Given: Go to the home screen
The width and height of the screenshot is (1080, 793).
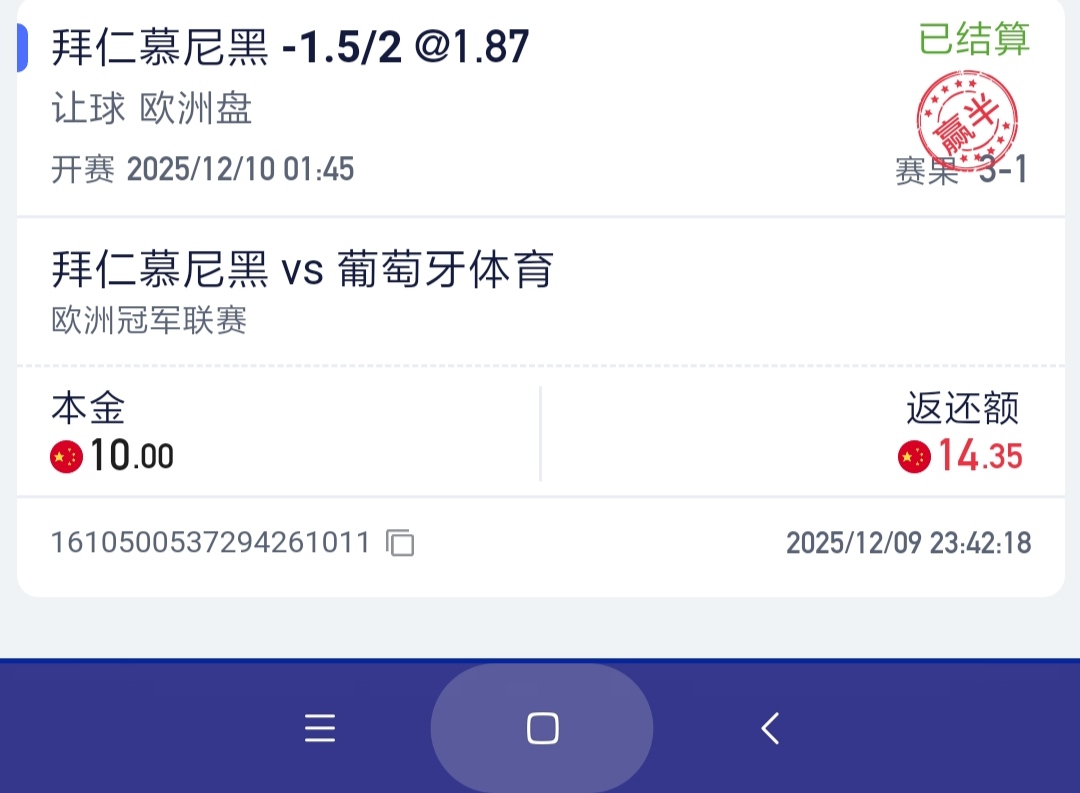Looking at the screenshot, I should coord(542,728).
